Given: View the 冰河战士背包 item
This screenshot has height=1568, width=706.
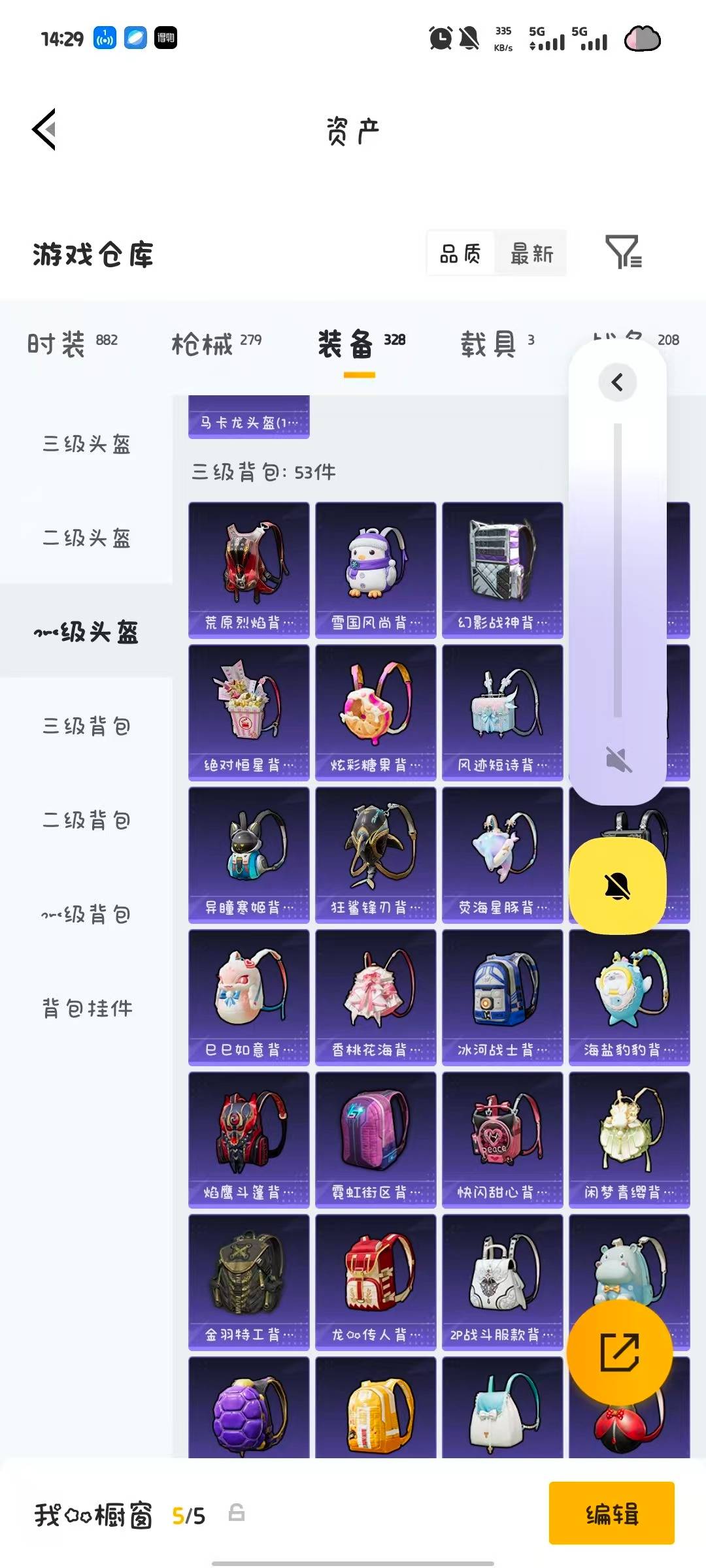Looking at the screenshot, I should tap(502, 996).
